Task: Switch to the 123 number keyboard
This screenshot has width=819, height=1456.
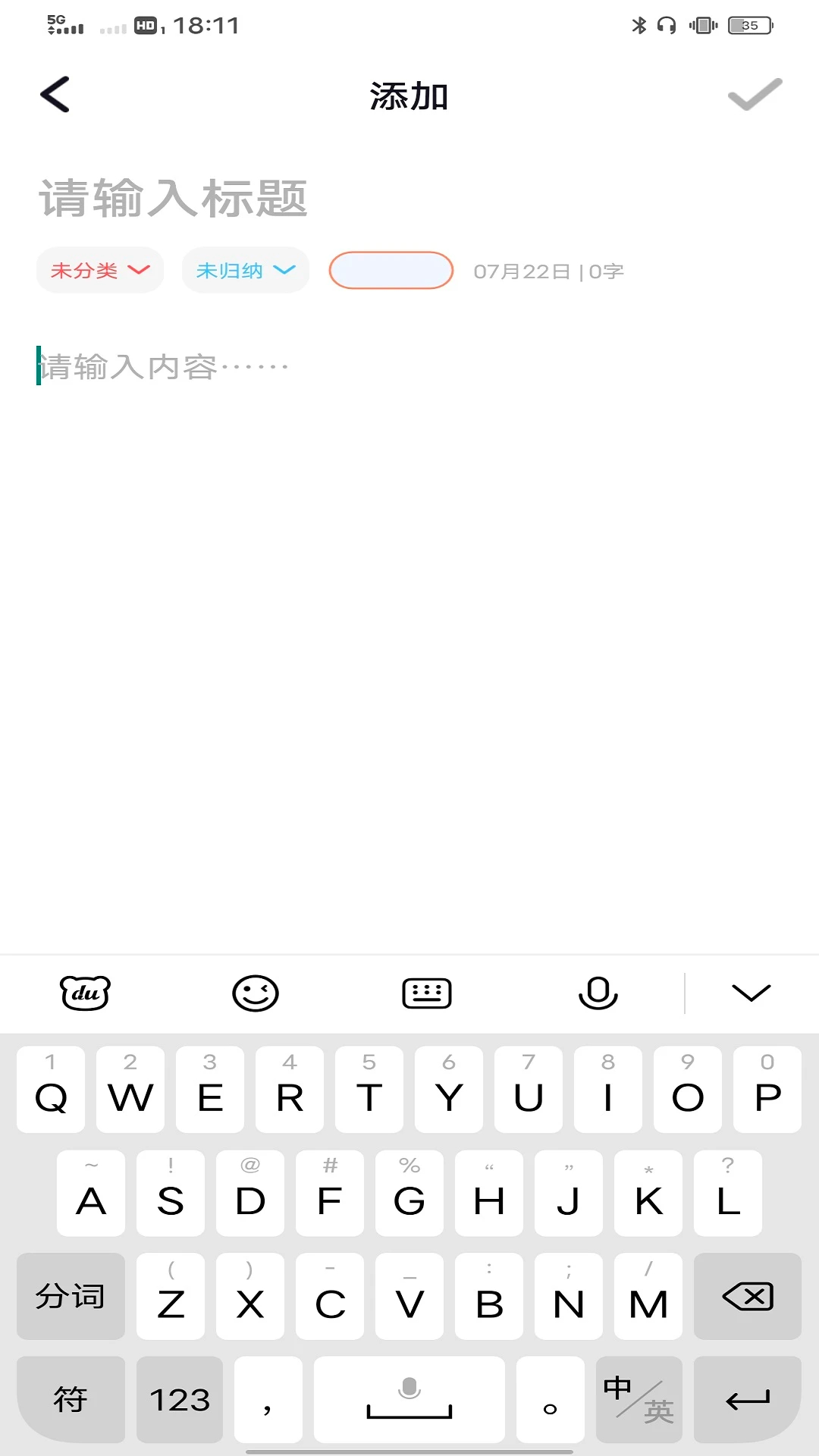Action: coord(180,1400)
